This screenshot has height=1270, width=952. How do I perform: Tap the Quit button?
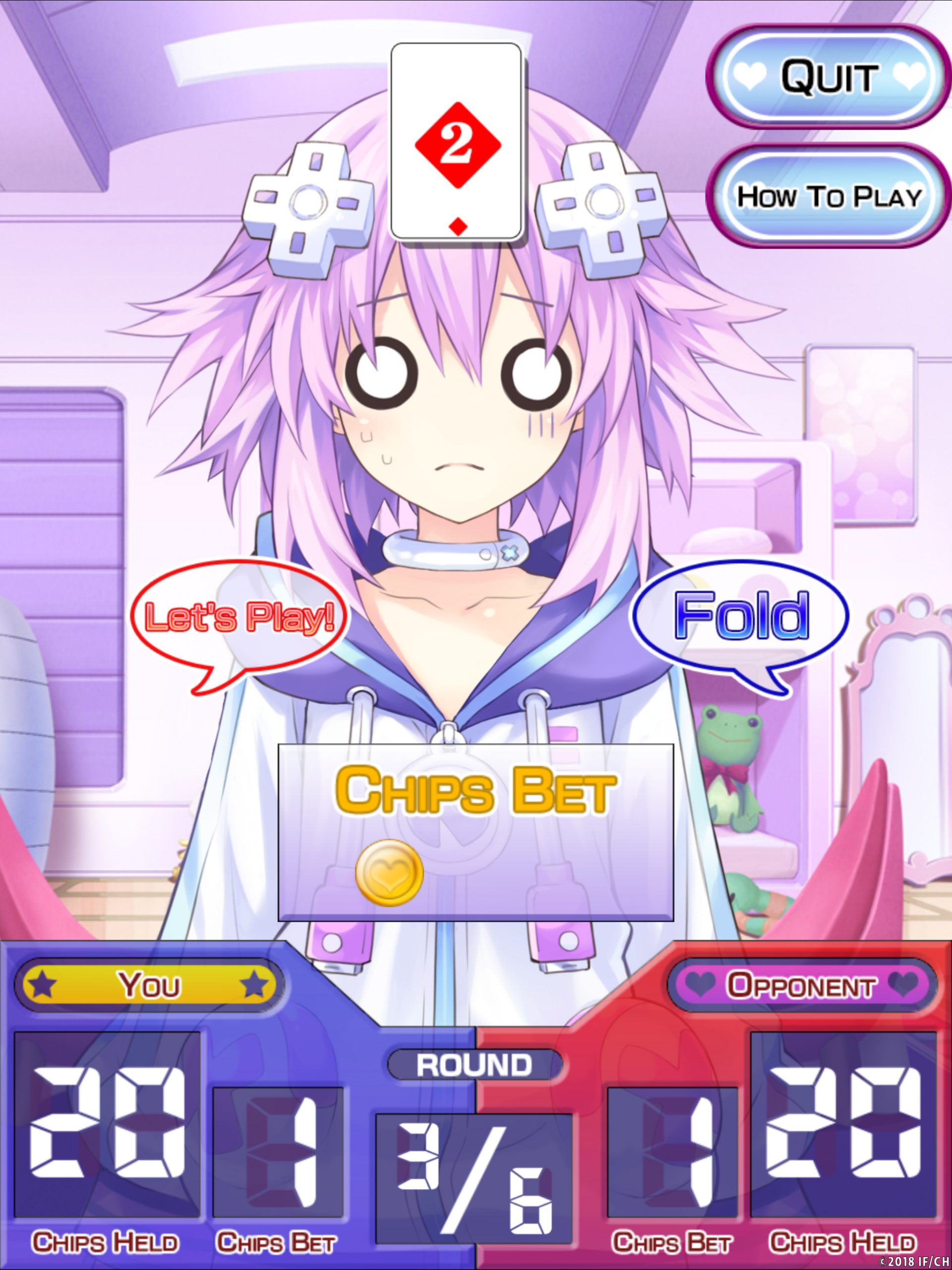pos(828,76)
